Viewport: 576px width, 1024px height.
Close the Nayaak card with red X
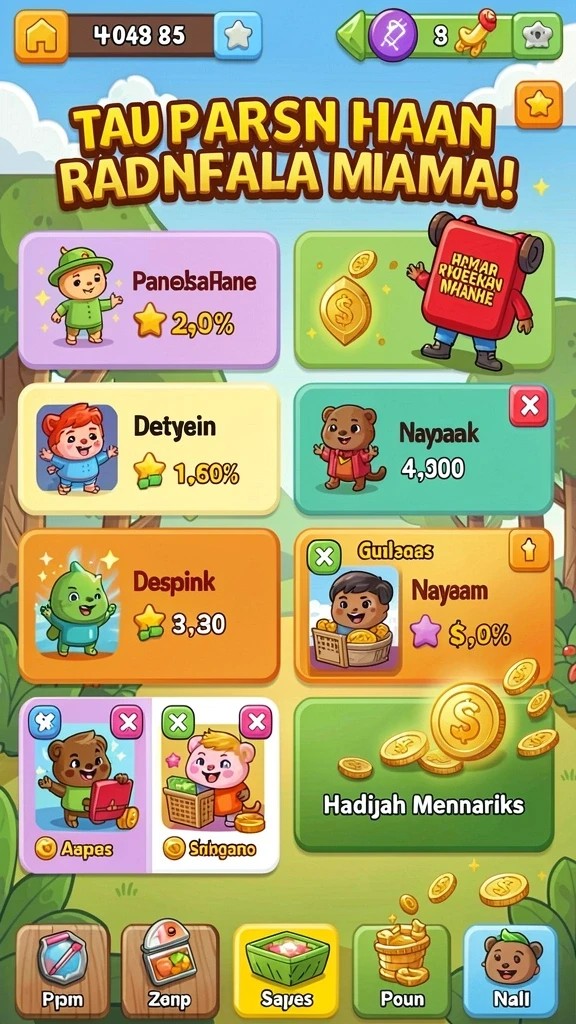coord(529,406)
